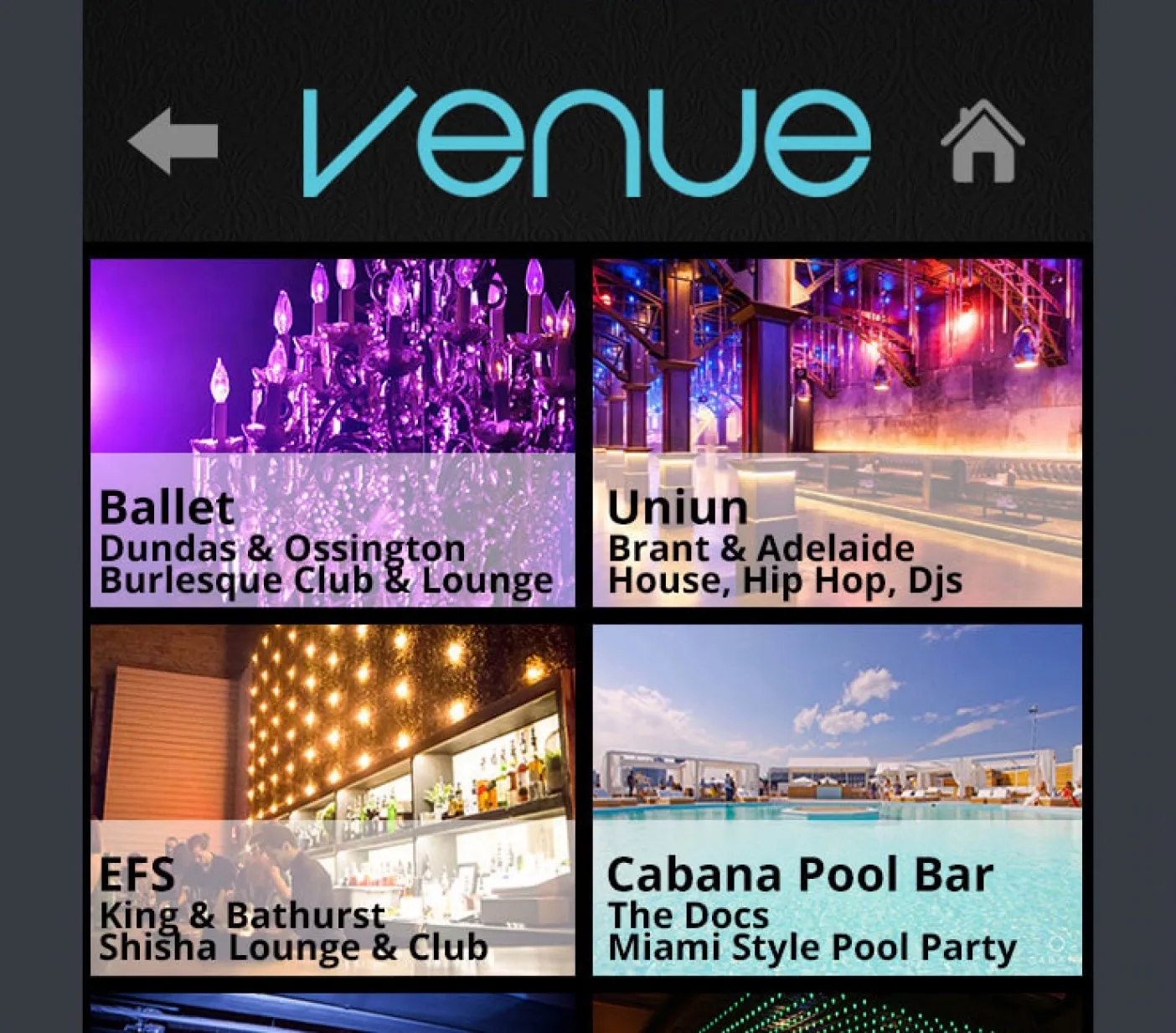Image resolution: width=1176 pixels, height=1033 pixels.
Task: Select the EFS Shisha Lounge card
Action: (x=333, y=799)
